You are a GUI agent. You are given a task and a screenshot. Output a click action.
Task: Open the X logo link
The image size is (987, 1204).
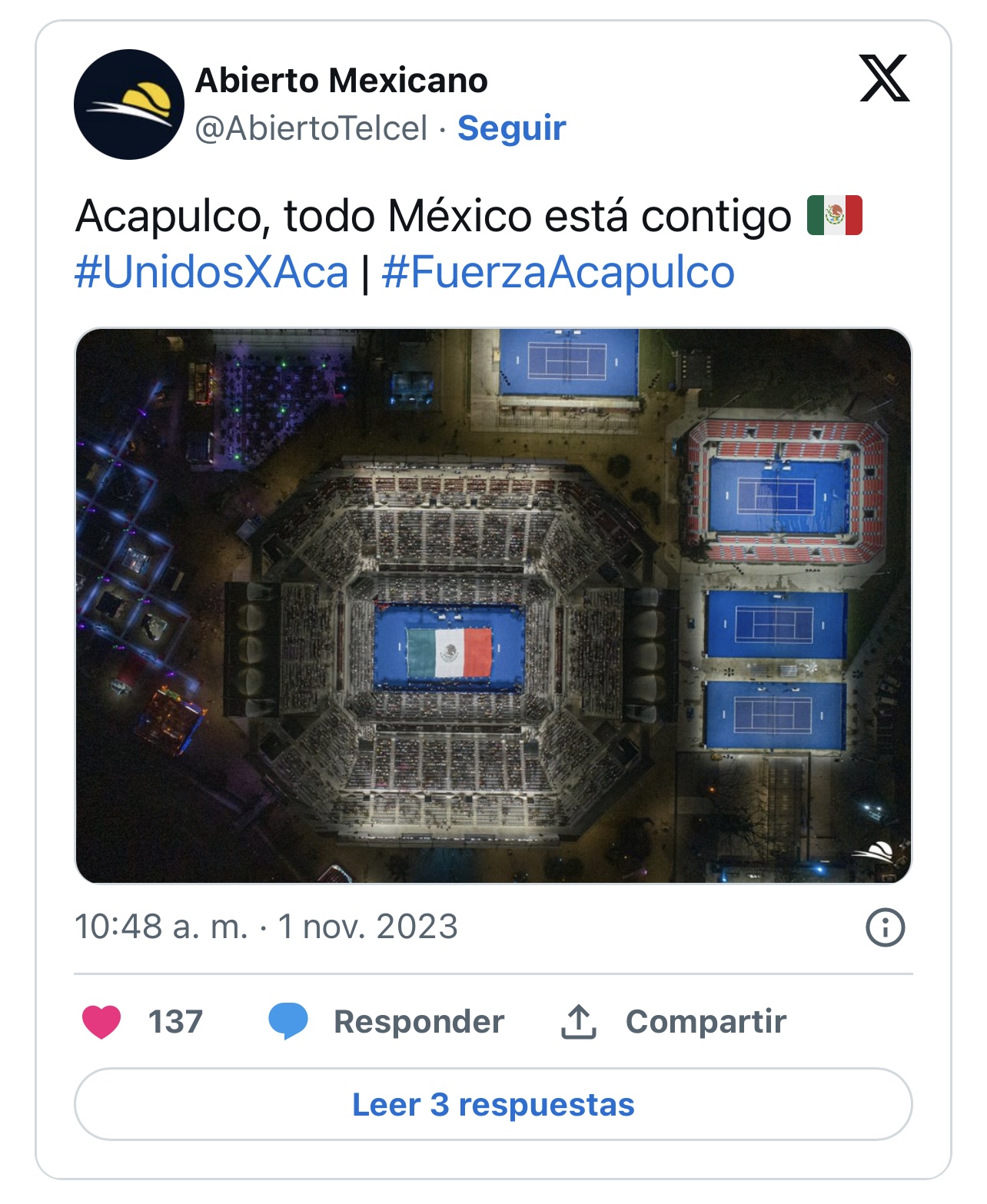point(884,78)
